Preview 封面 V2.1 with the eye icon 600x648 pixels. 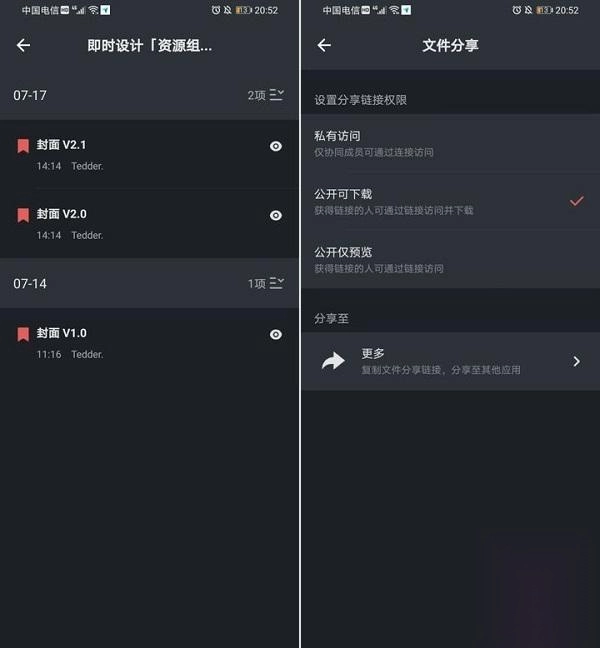[276, 146]
